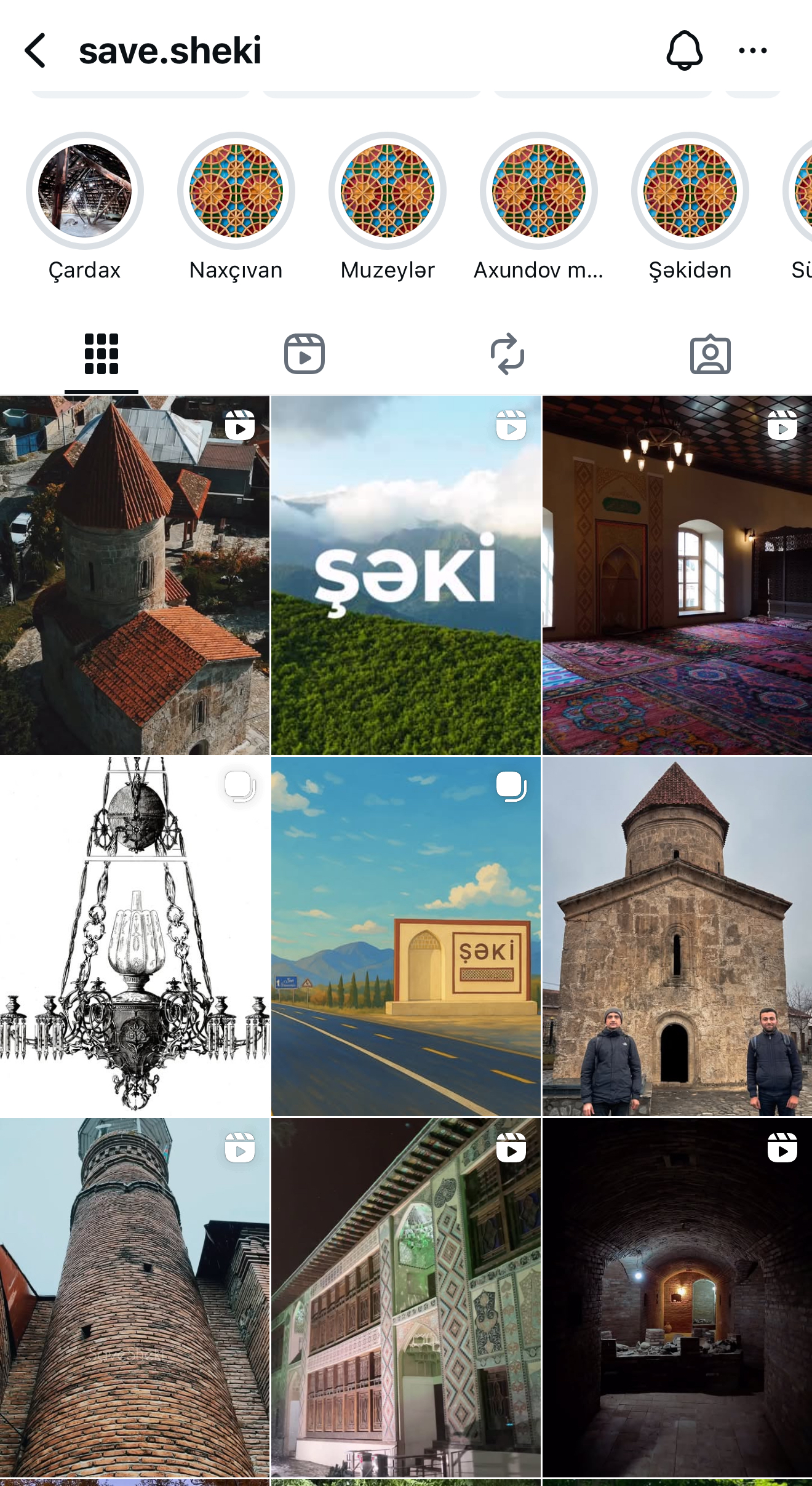Image resolution: width=812 pixels, height=1486 pixels.
Task: Open the mosque interior carpet reel
Action: pos(677,575)
